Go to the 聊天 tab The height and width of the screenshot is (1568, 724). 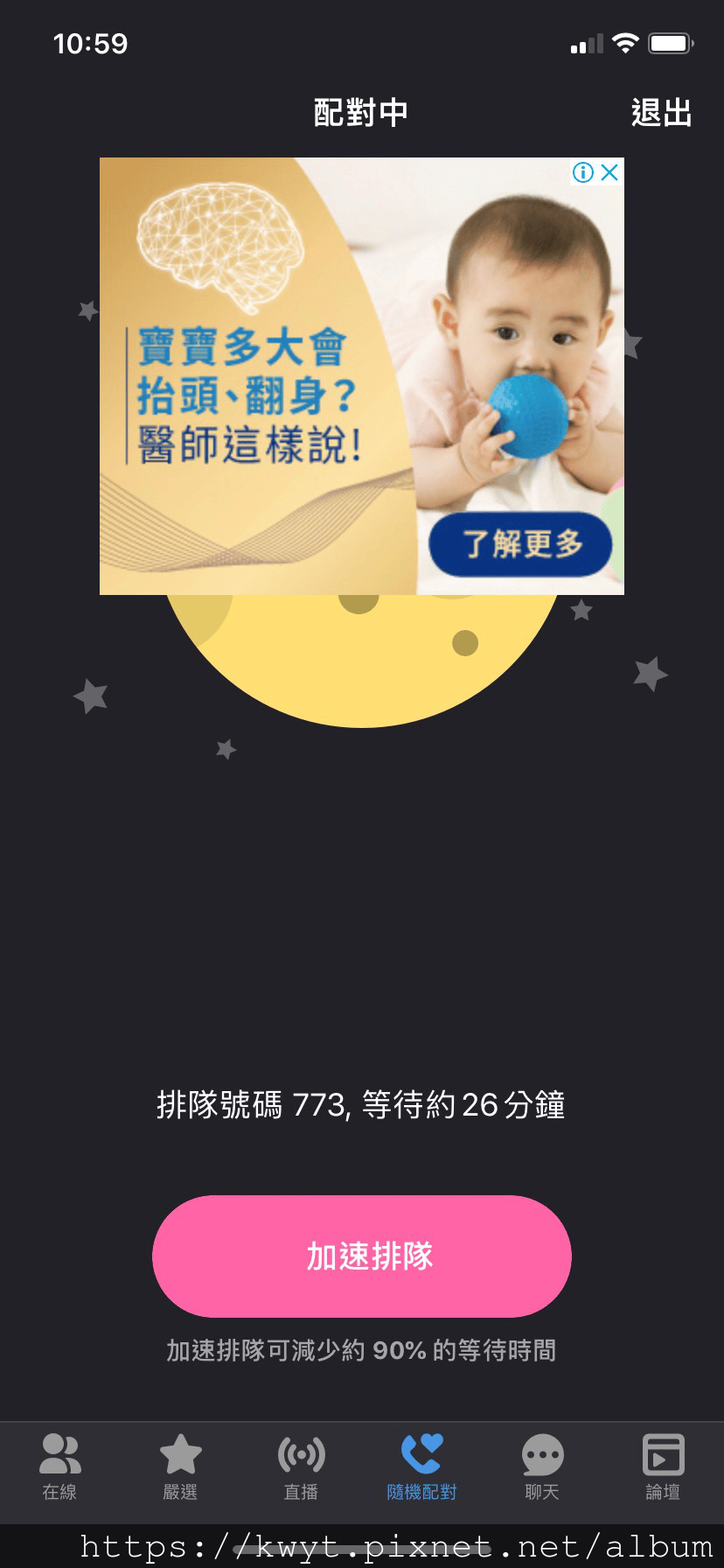(x=542, y=1467)
